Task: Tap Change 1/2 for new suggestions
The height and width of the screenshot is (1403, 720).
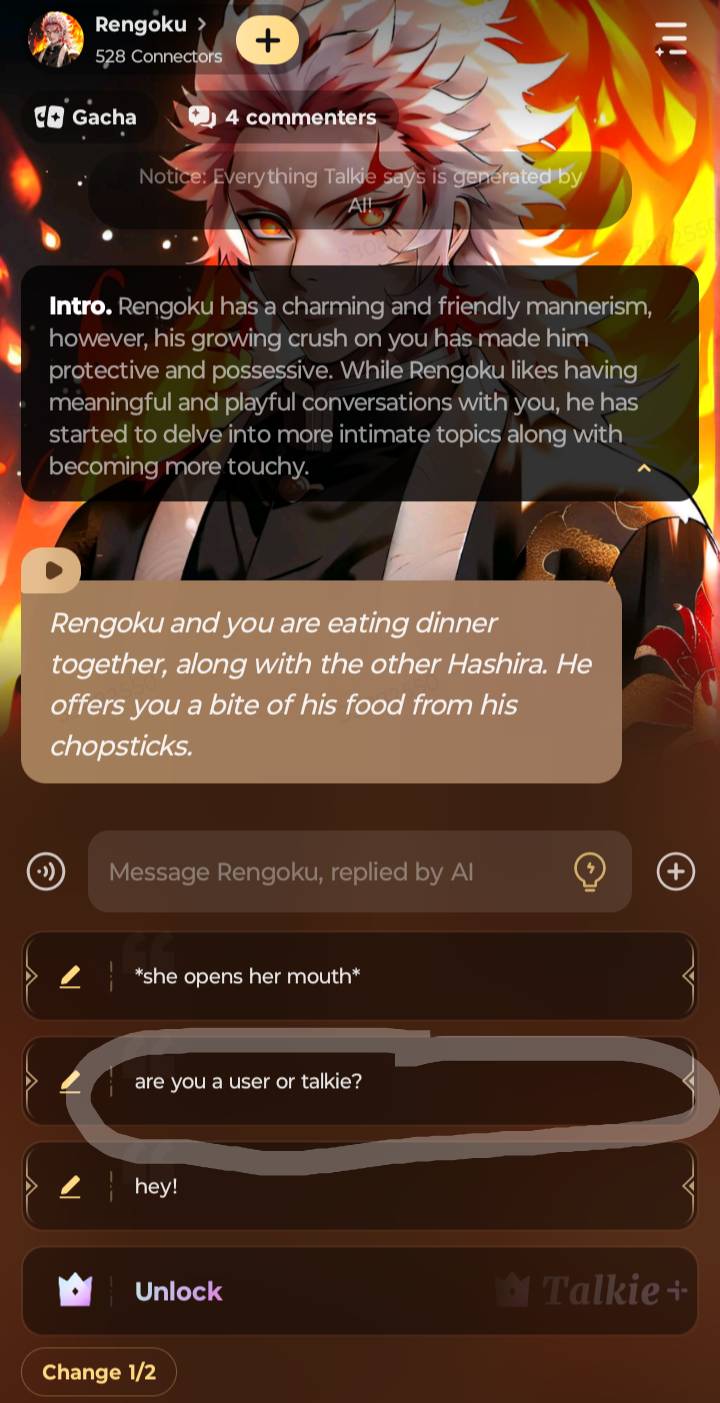Action: tap(98, 1372)
